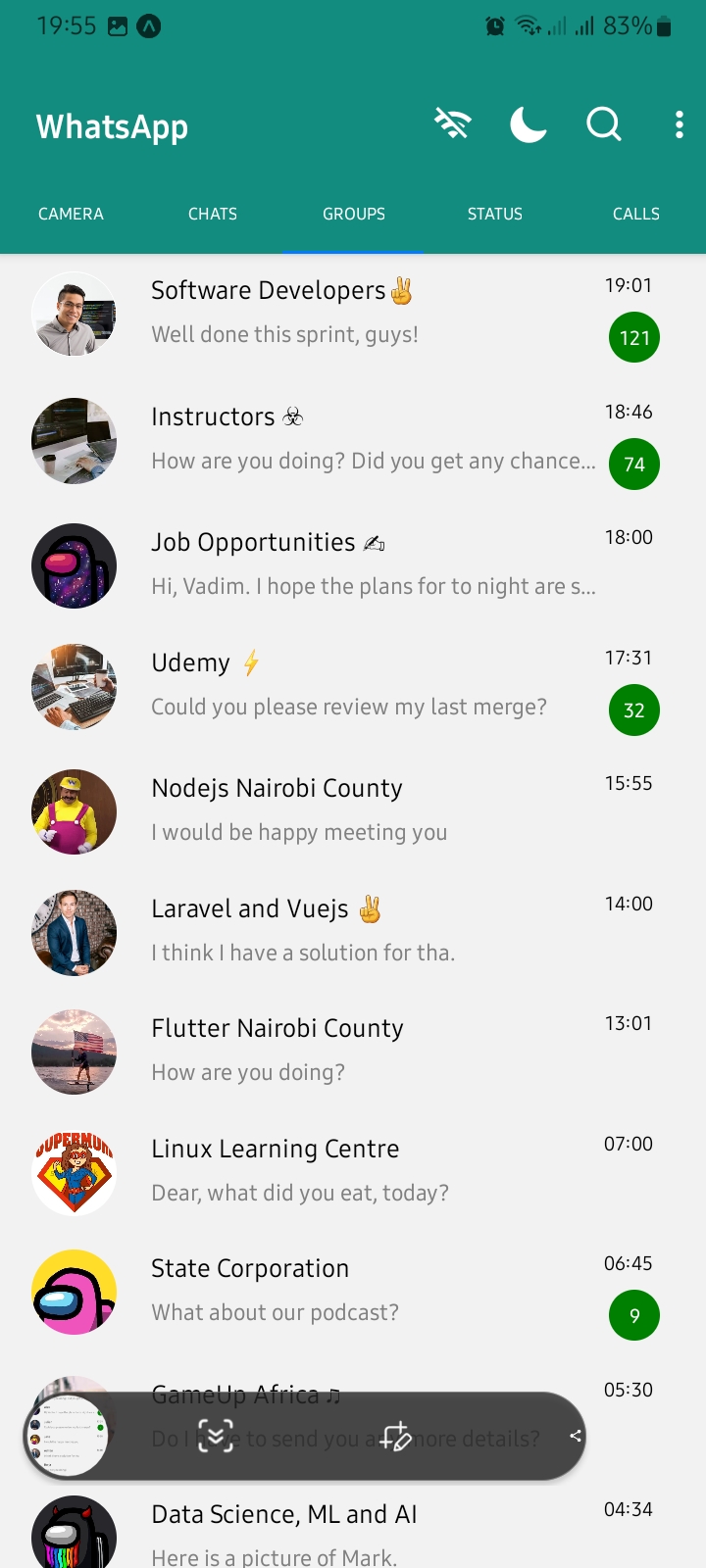Image resolution: width=706 pixels, height=1568 pixels.
Task: Tap the edit screenshot pencil icon
Action: [x=397, y=1434]
